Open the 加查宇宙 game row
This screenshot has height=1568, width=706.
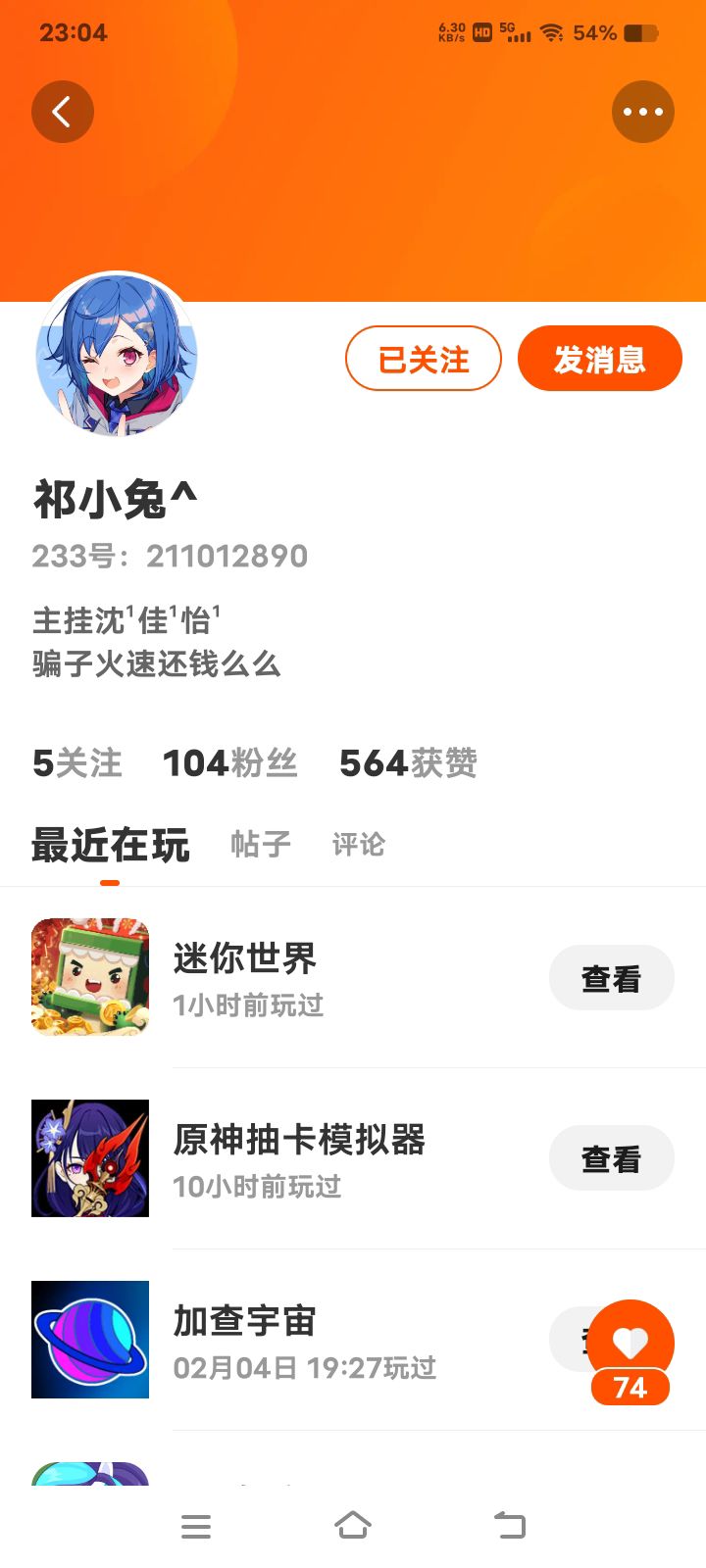click(x=353, y=1340)
